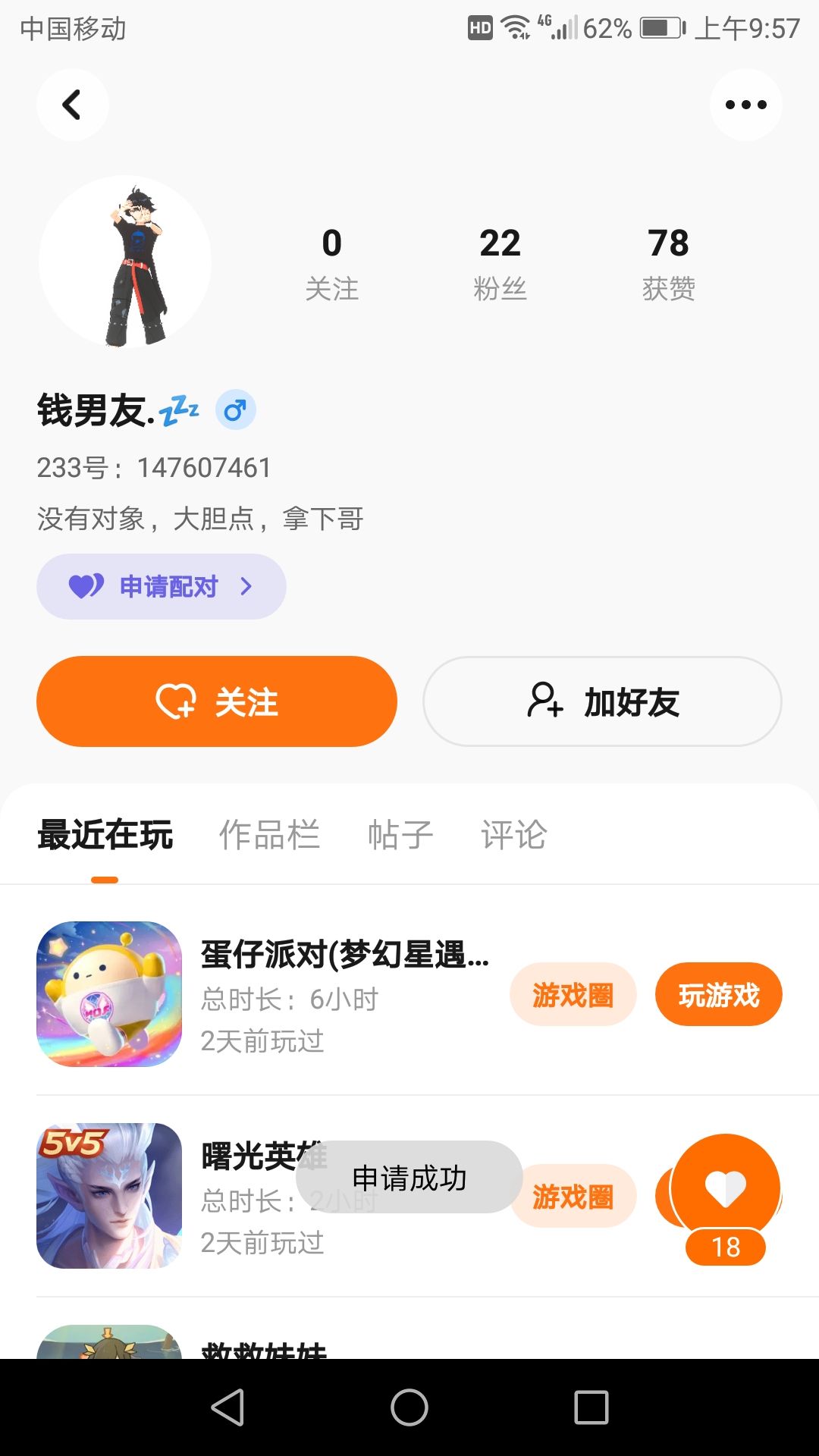Add this user via 加好友
Viewport: 819px width, 1456px height.
point(602,701)
